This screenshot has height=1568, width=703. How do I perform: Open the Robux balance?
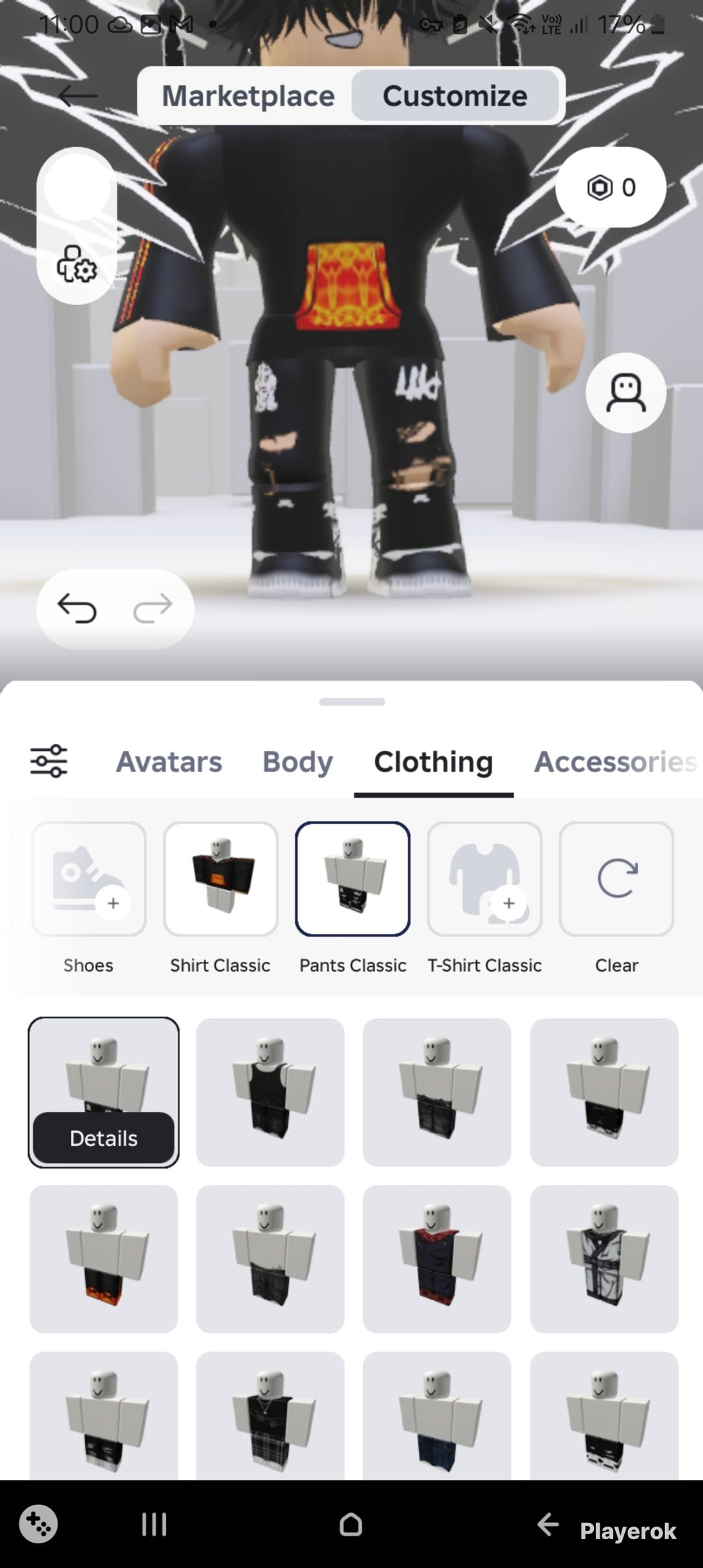pyautogui.click(x=610, y=188)
